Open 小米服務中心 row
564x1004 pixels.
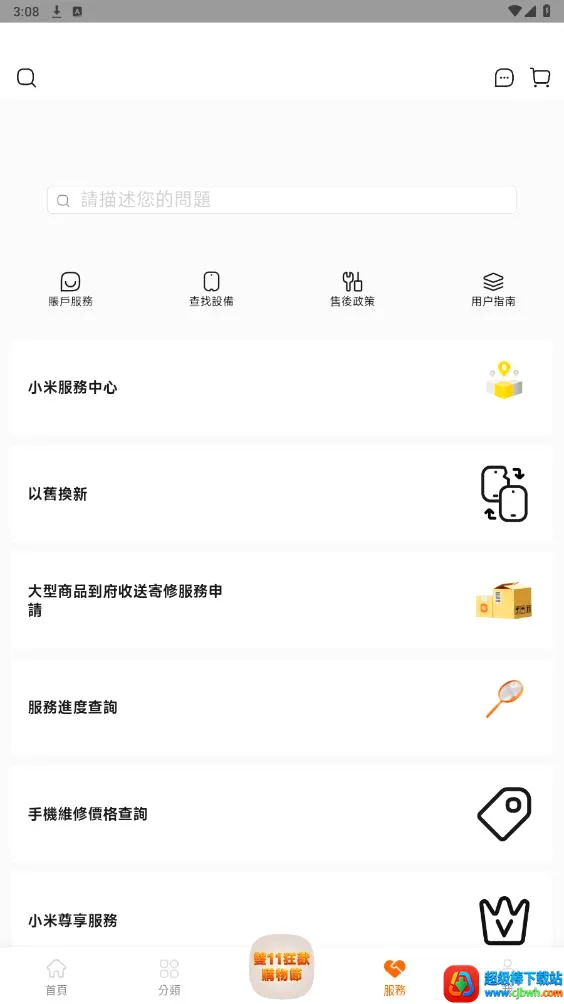(x=282, y=387)
